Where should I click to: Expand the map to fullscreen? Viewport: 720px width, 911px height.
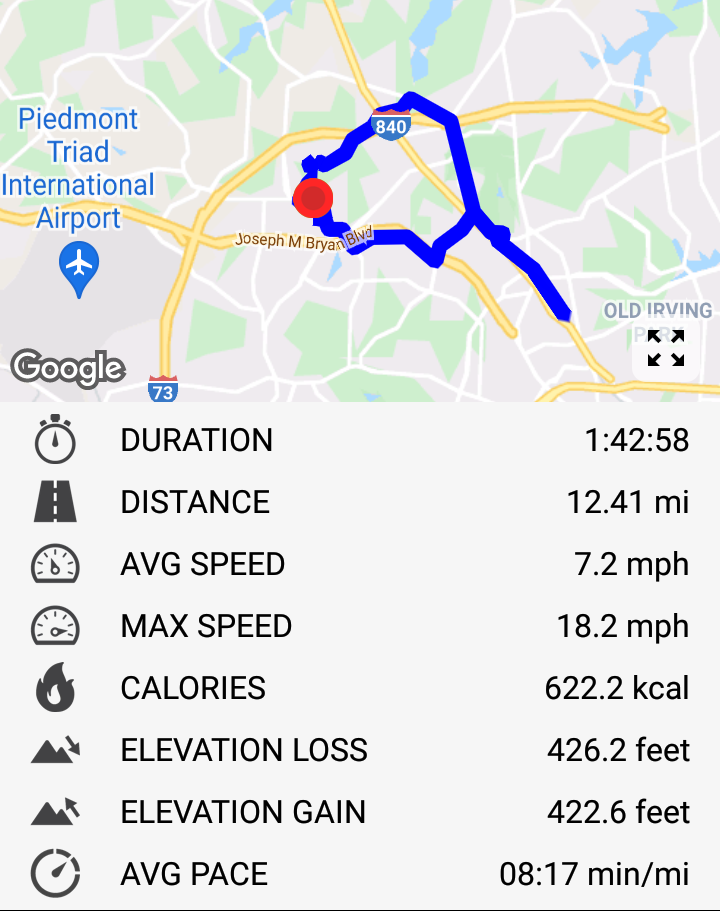coord(665,348)
